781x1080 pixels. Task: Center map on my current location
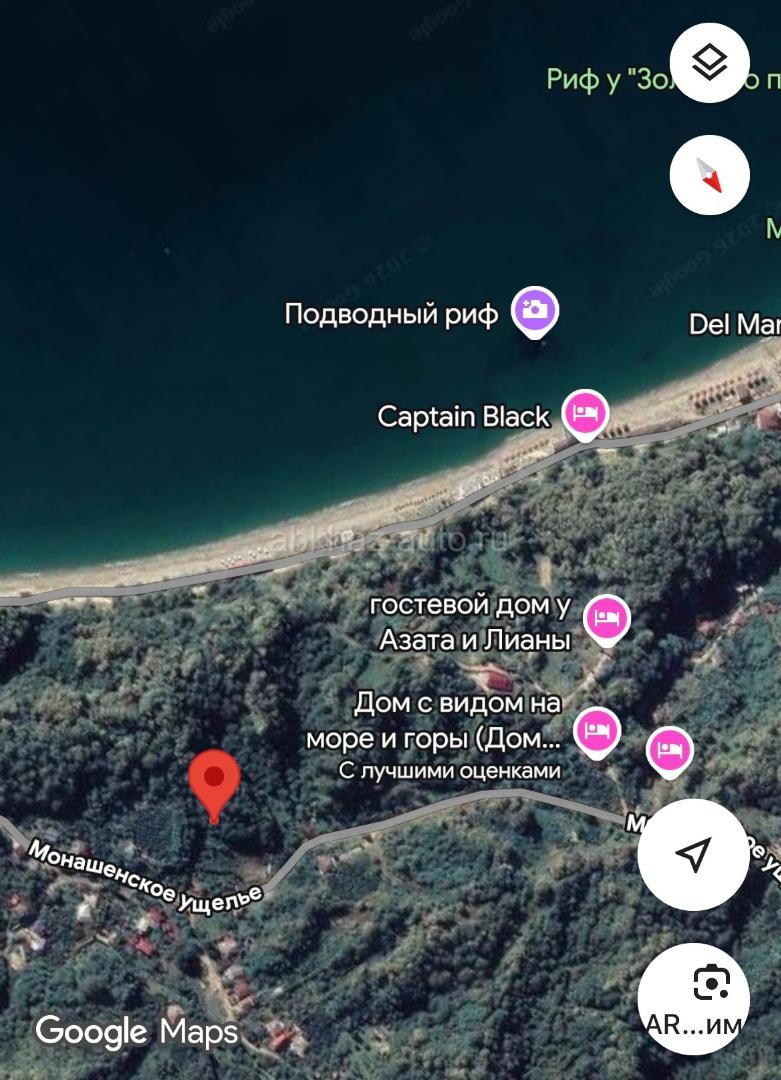point(692,854)
